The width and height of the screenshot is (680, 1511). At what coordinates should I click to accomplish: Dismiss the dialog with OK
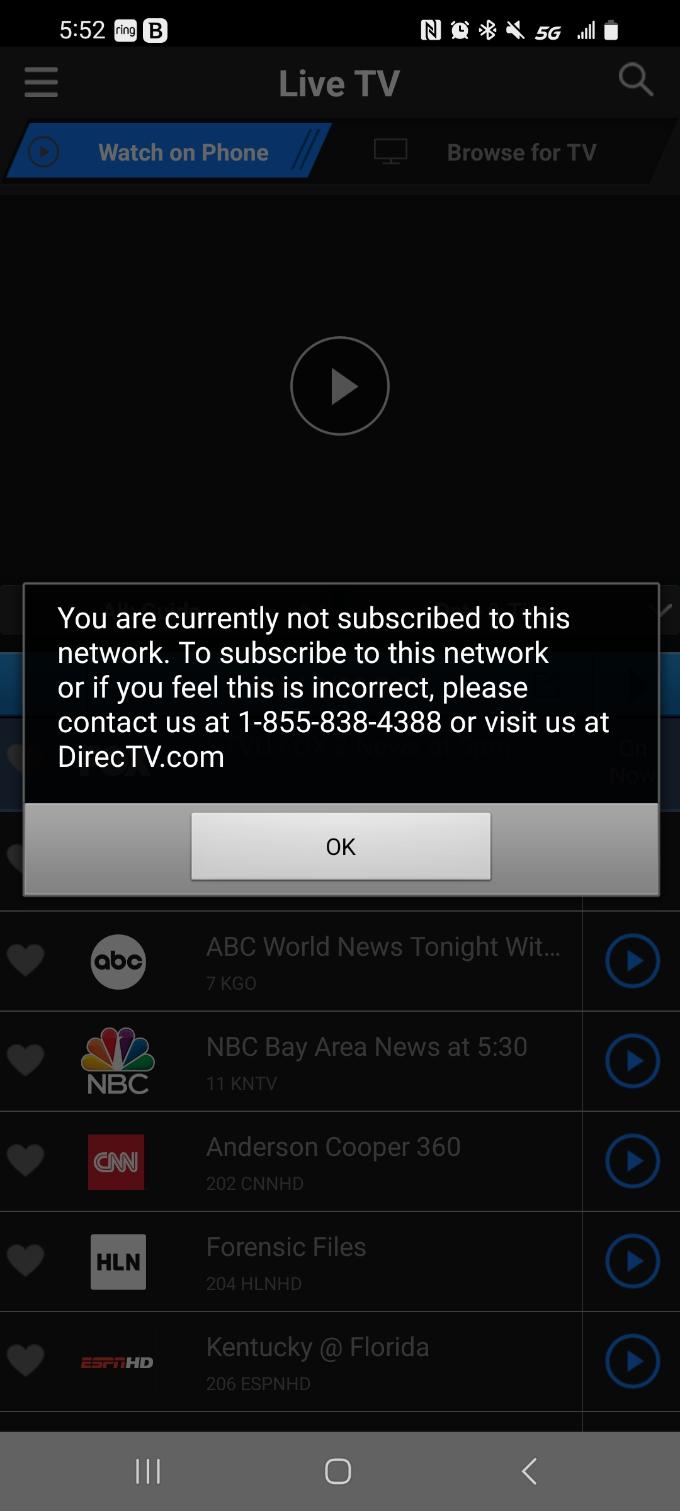[340, 846]
